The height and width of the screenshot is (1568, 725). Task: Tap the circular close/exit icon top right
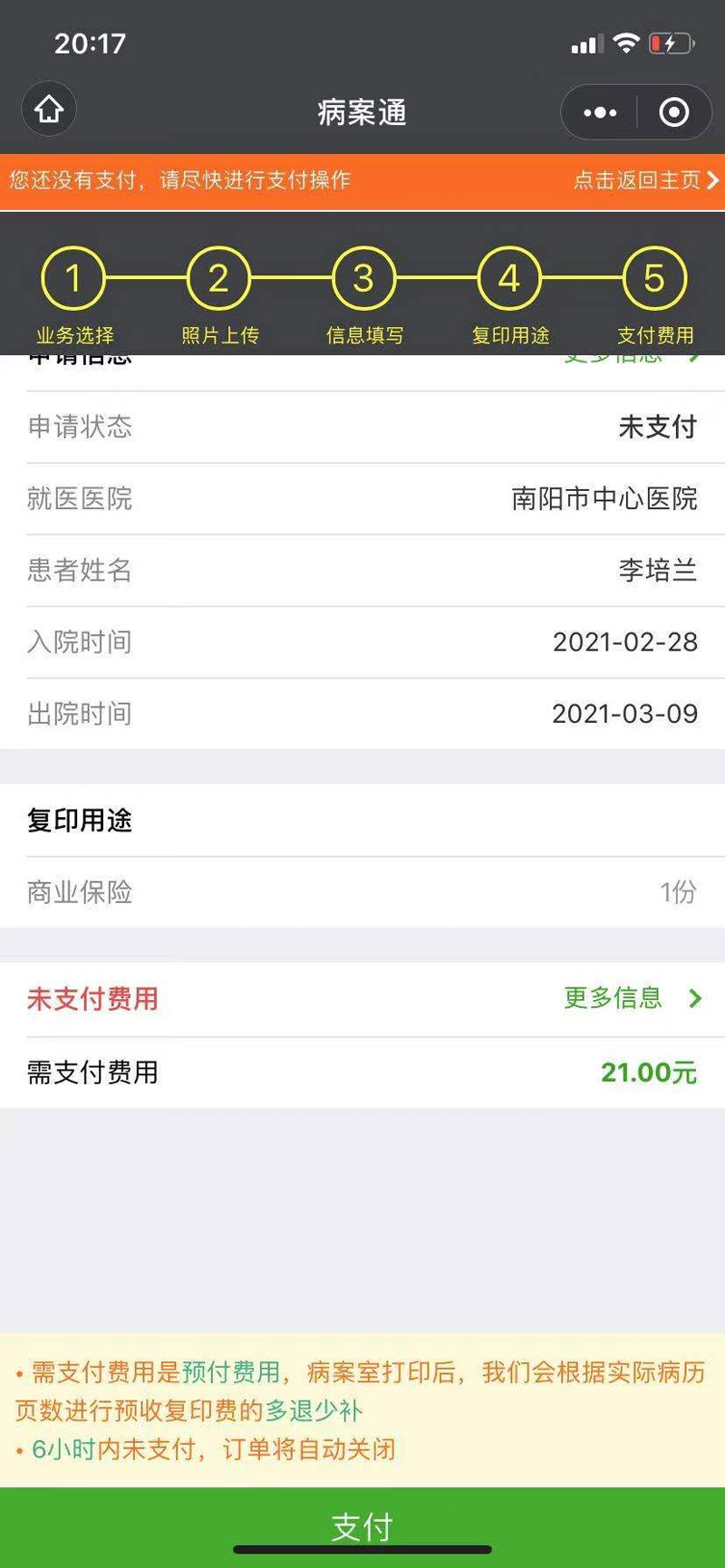(x=673, y=111)
